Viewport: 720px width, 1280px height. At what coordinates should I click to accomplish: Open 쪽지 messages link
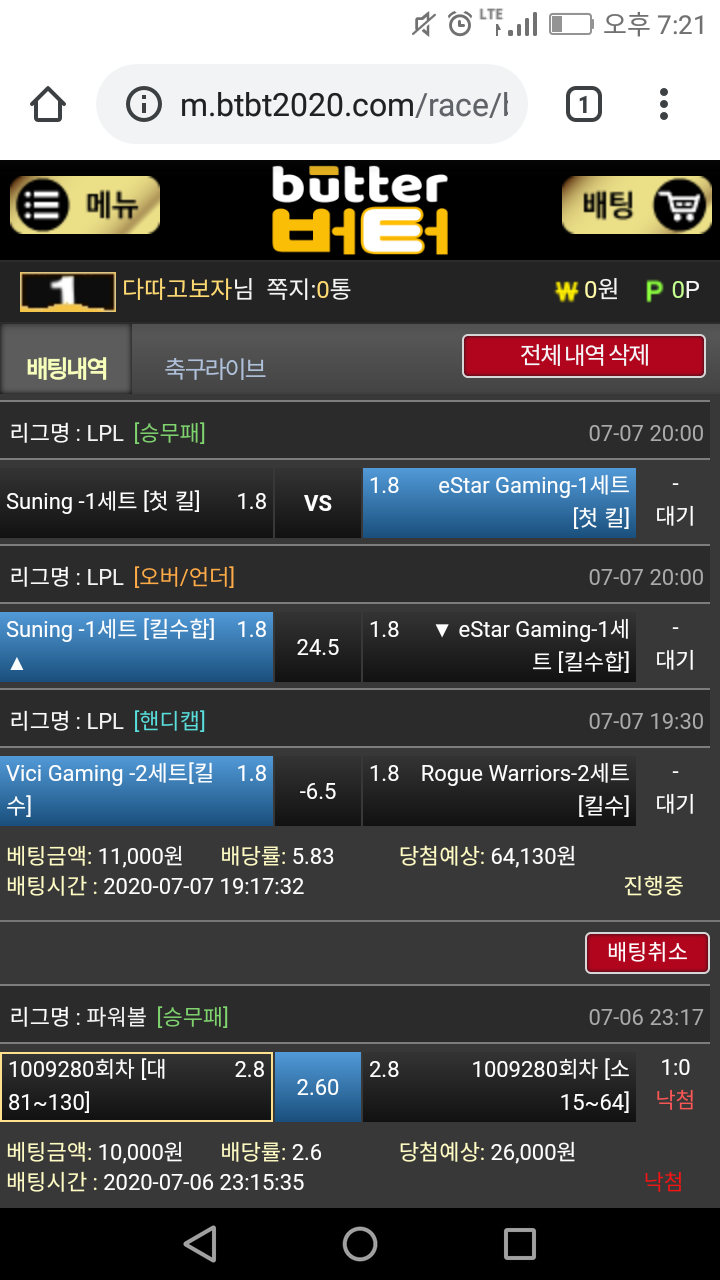click(x=308, y=290)
